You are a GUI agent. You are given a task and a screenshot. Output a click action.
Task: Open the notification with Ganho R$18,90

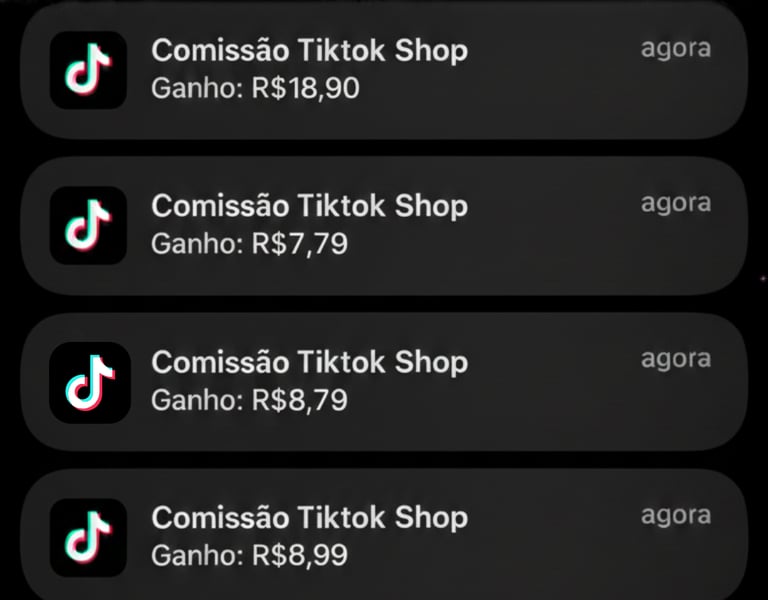tap(384, 69)
